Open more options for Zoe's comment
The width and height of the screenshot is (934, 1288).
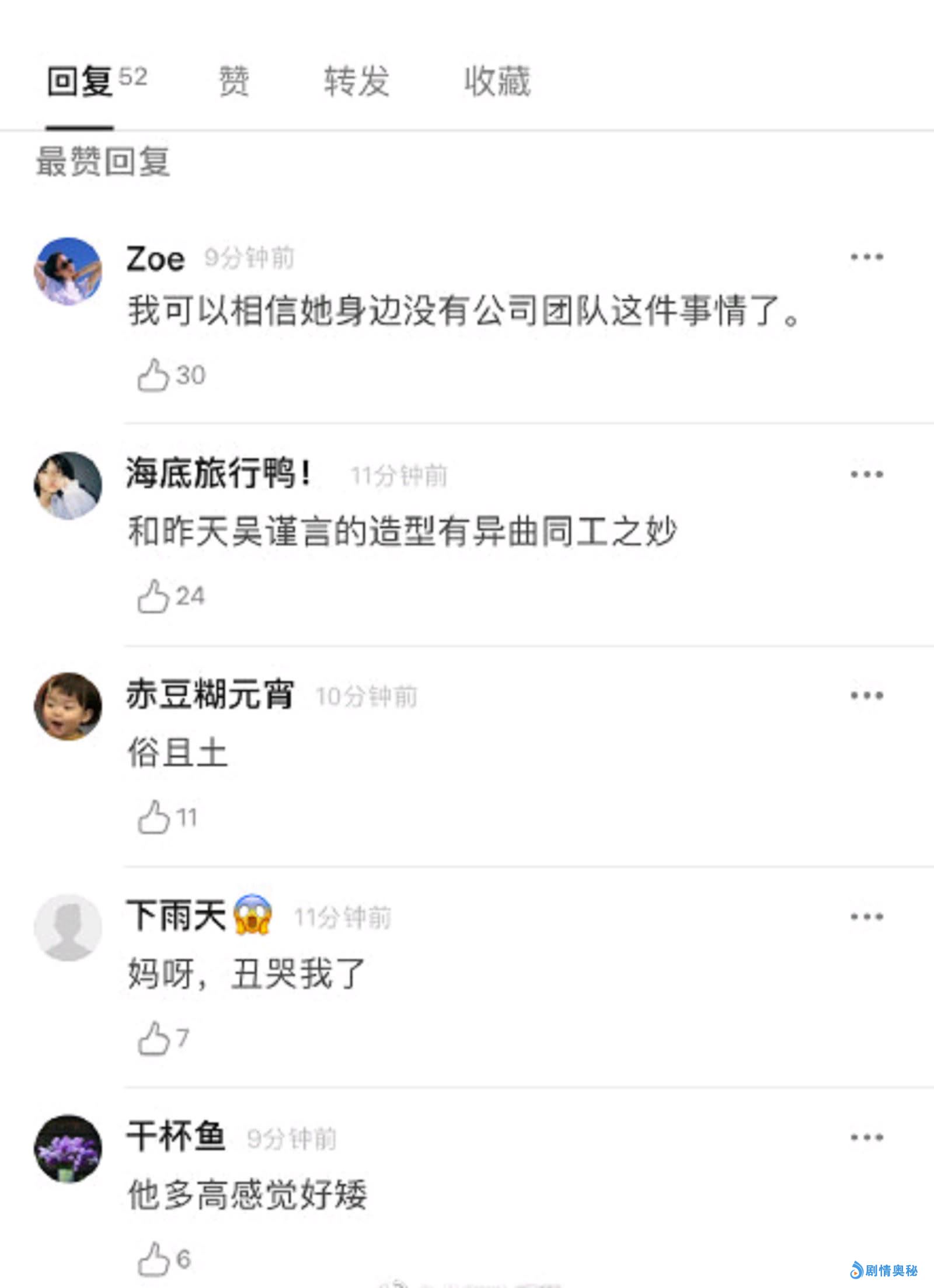[x=866, y=257]
